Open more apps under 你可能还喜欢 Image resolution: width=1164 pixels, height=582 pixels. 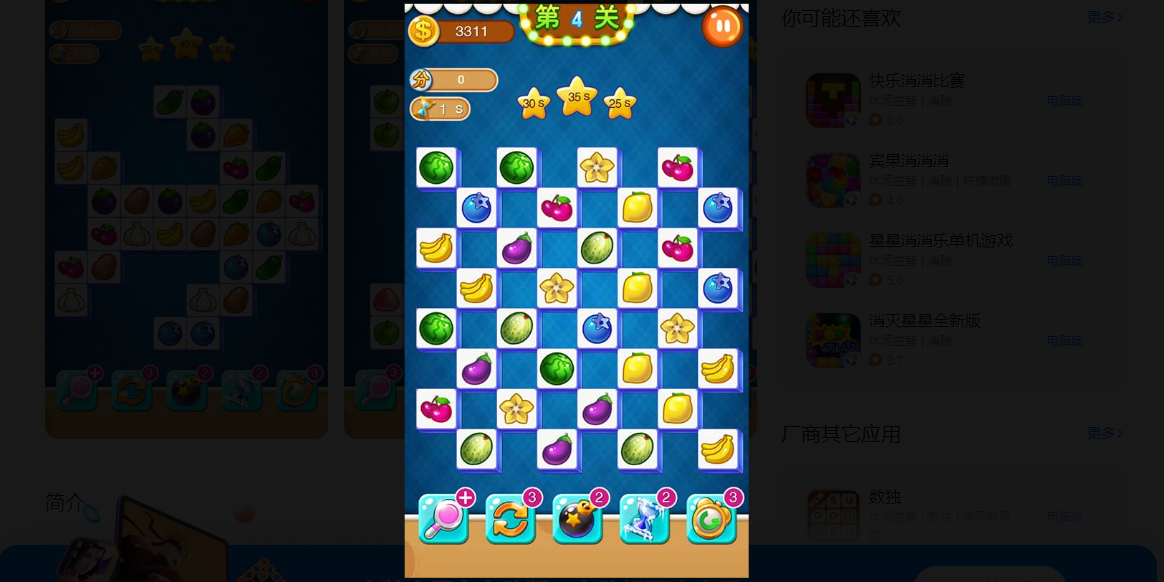coord(1105,17)
